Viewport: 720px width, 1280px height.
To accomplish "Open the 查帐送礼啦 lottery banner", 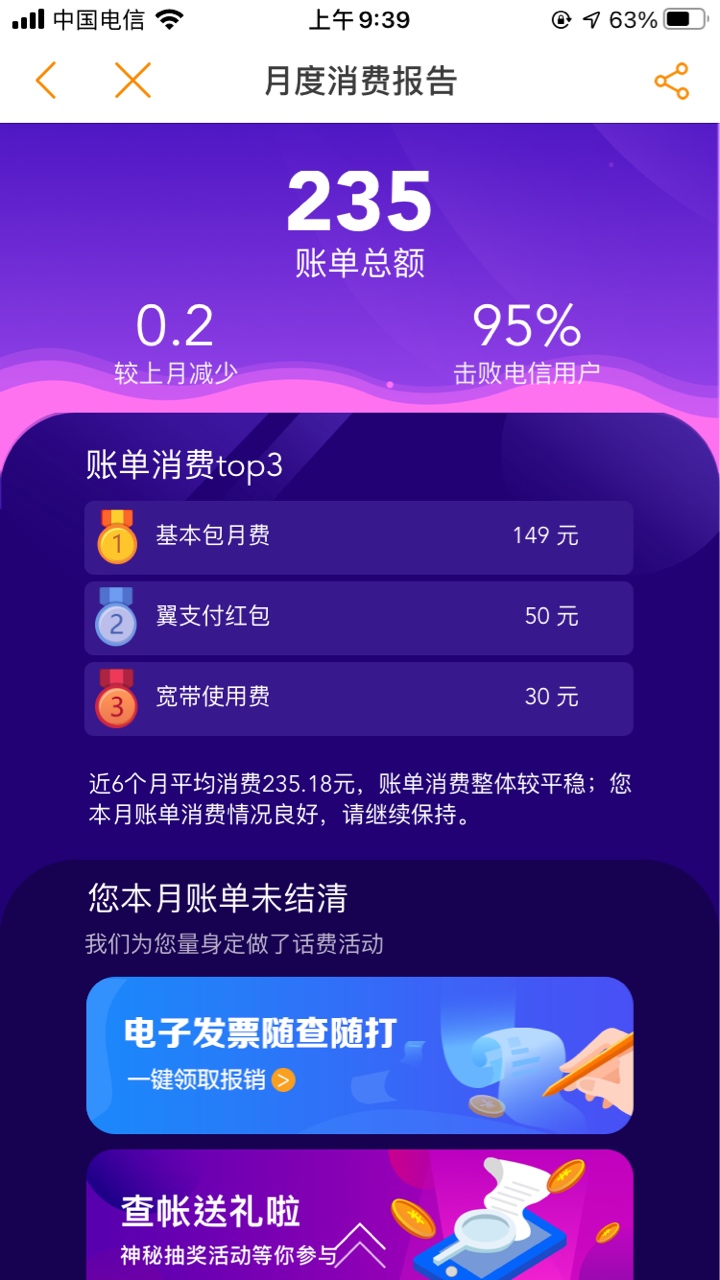I will (x=230, y=1215).
